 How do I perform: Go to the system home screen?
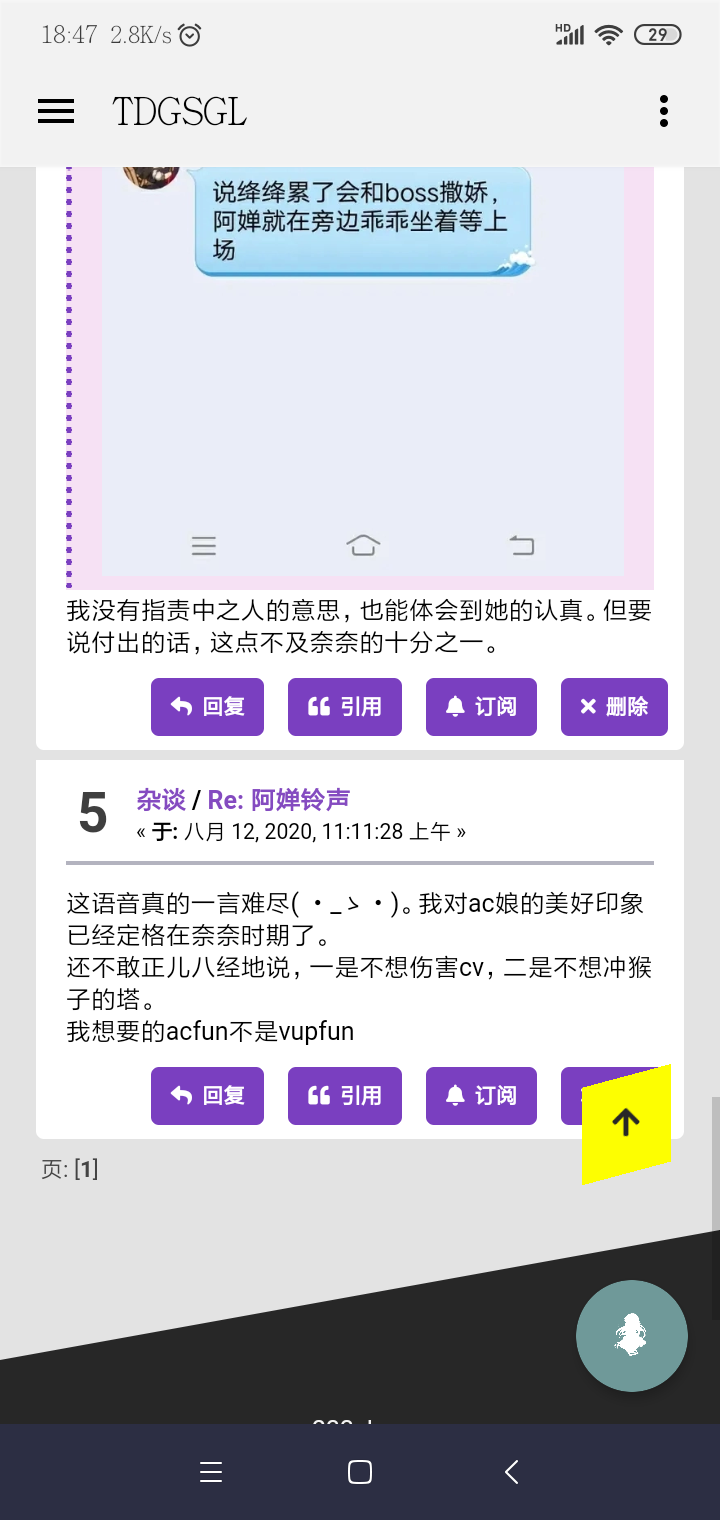tap(360, 1472)
